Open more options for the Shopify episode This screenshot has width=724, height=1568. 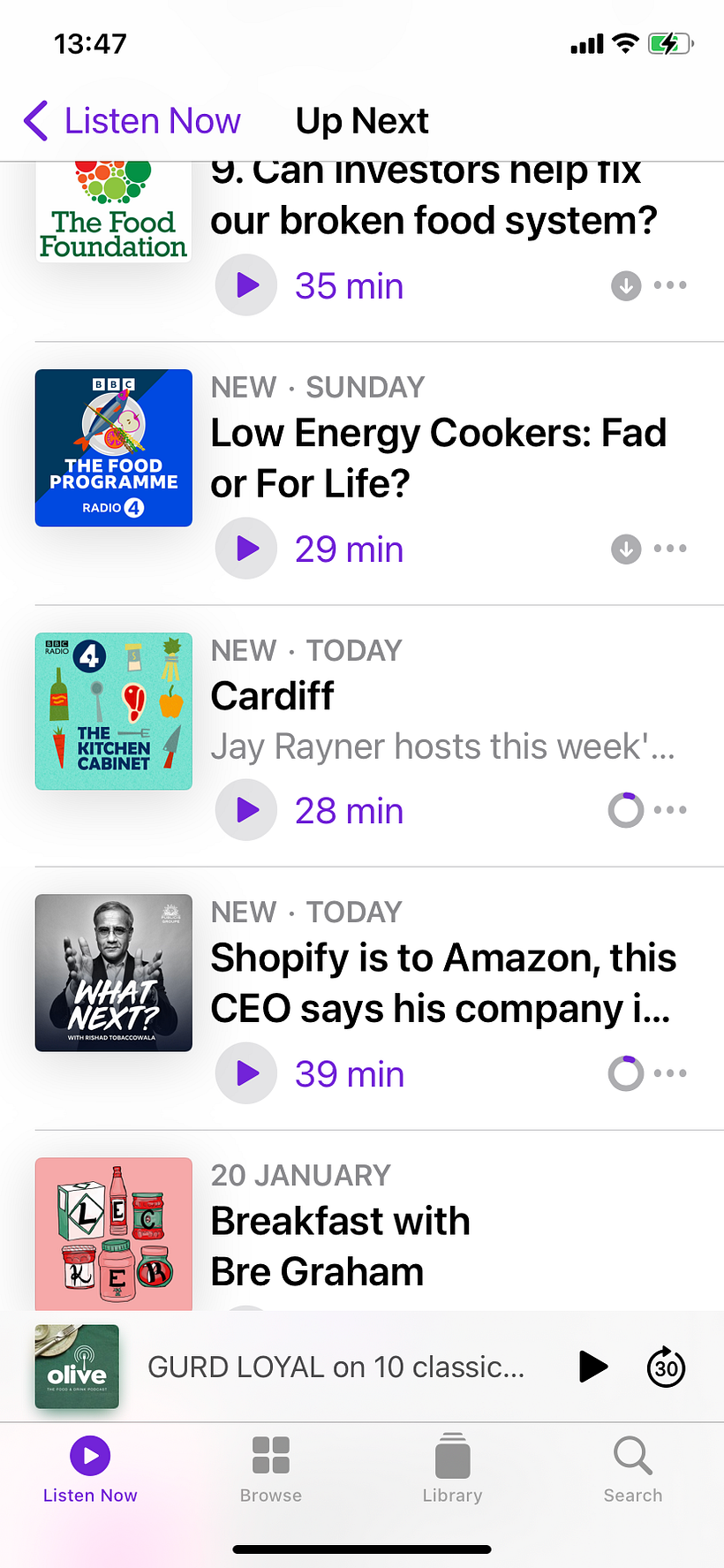point(671,1072)
